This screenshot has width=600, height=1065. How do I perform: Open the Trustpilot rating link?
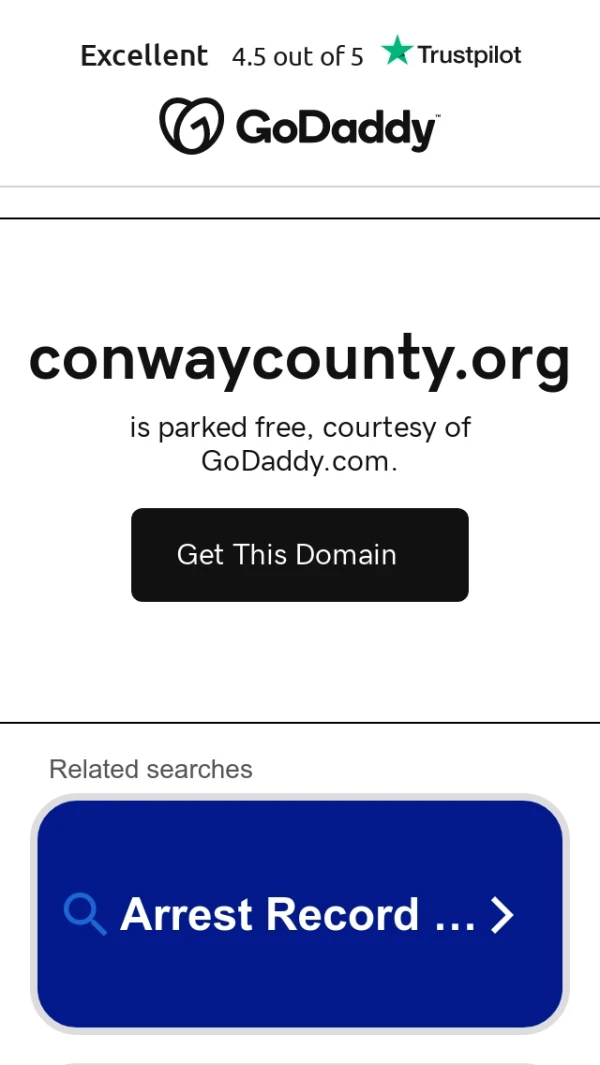click(301, 55)
